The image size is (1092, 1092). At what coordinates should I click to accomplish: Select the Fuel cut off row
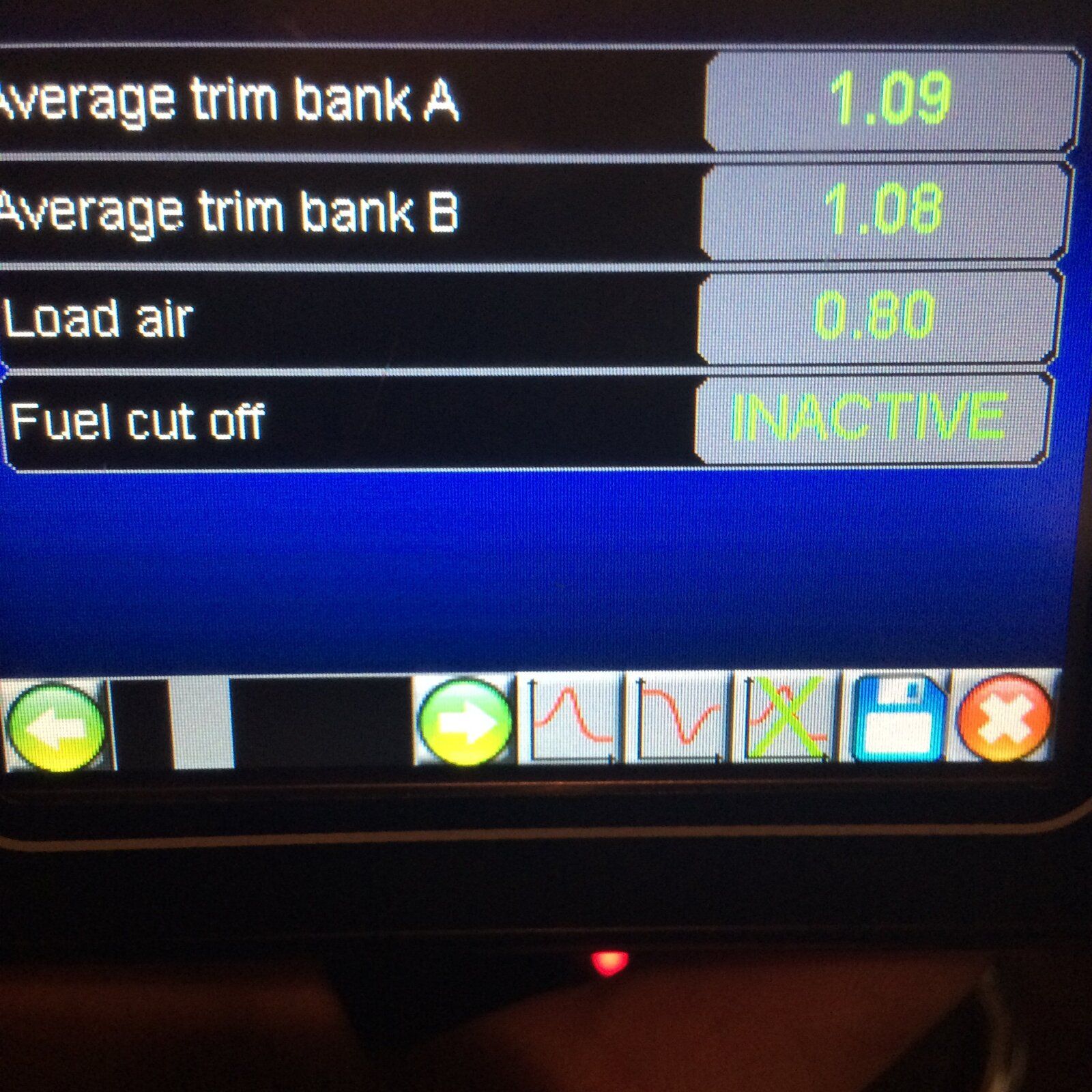(341, 421)
